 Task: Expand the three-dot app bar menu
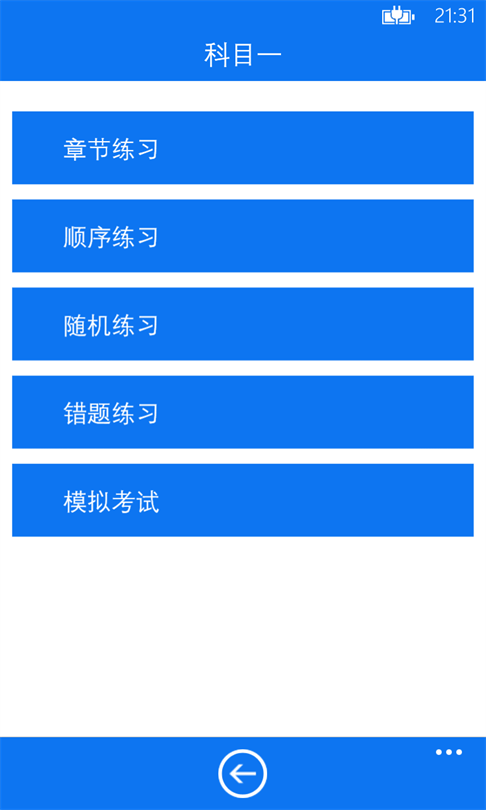coord(448,752)
